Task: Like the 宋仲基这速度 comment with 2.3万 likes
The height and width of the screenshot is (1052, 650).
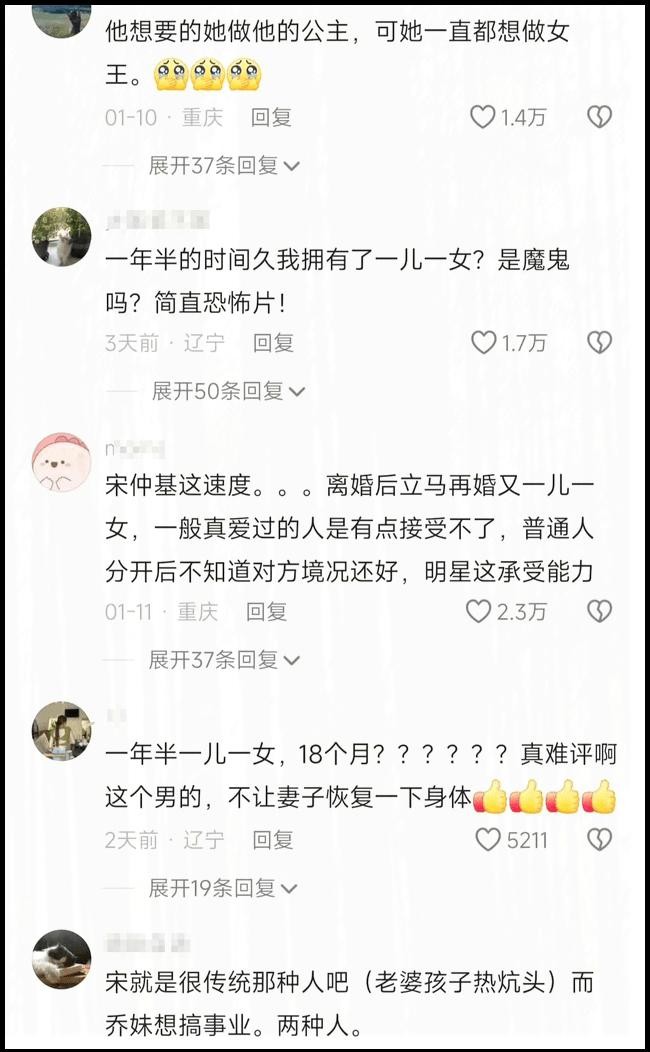Action: (480, 611)
